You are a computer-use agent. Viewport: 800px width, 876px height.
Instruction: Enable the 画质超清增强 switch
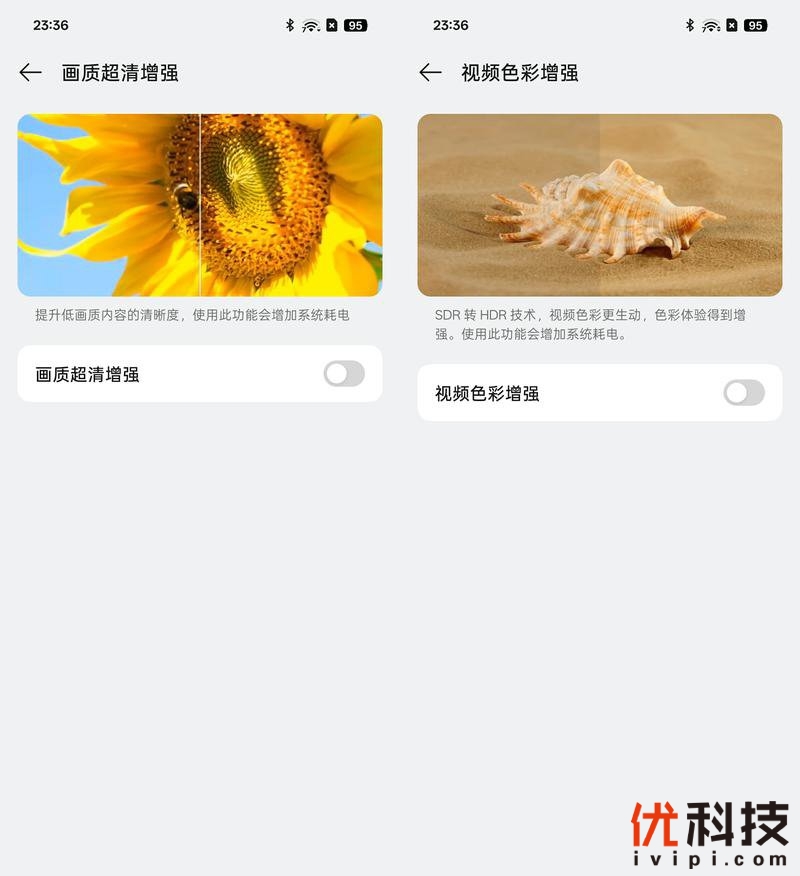(x=344, y=374)
